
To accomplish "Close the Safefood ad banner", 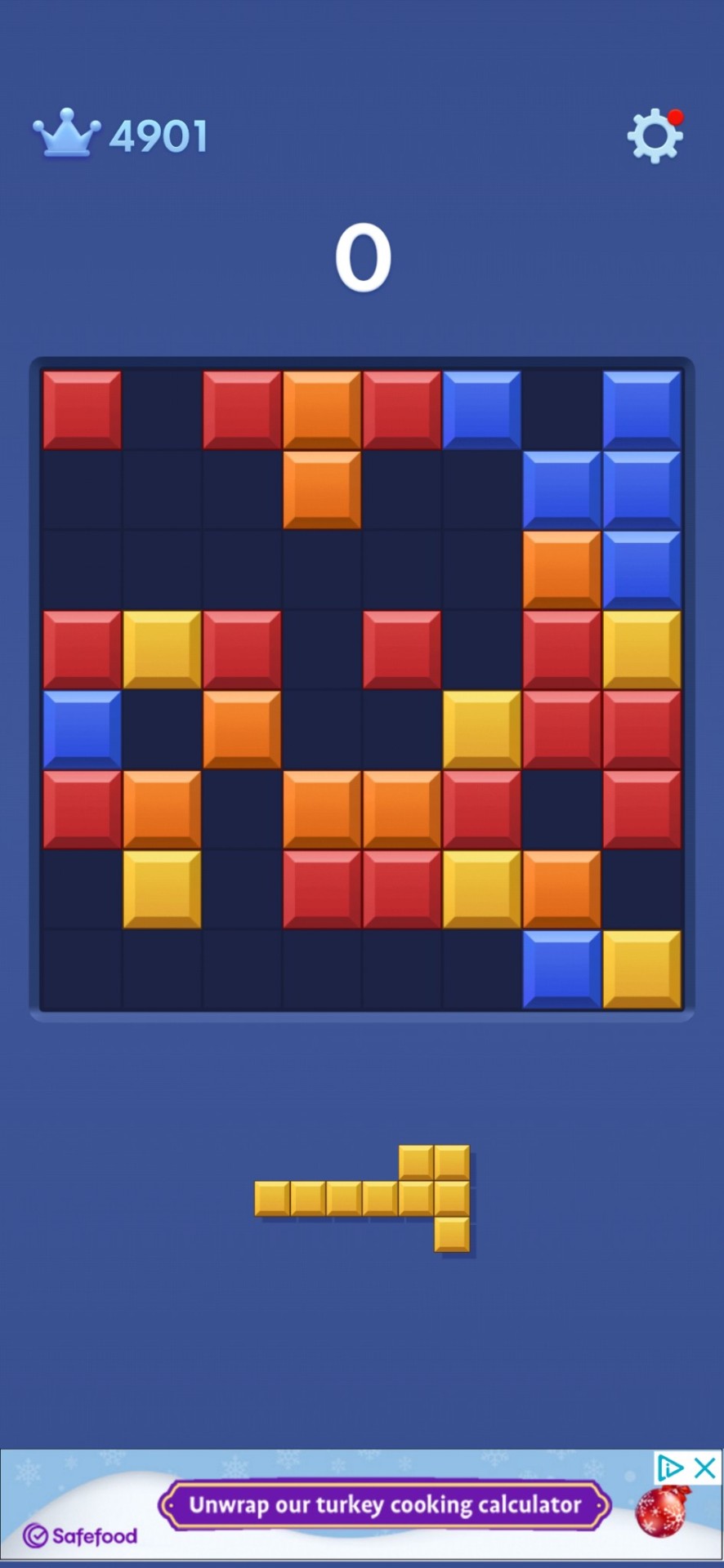I will pos(705,1468).
